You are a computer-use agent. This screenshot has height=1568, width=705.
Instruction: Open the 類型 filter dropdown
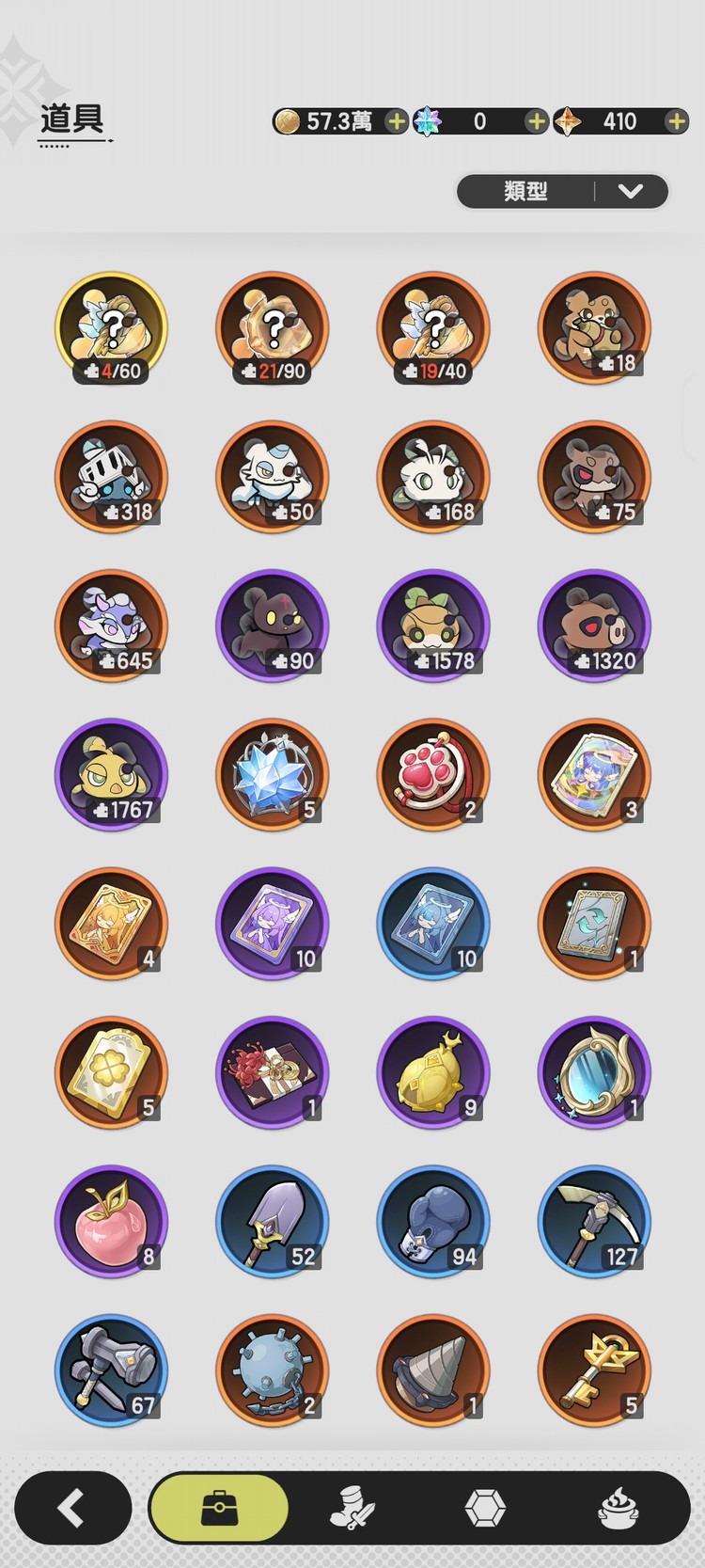(562, 191)
